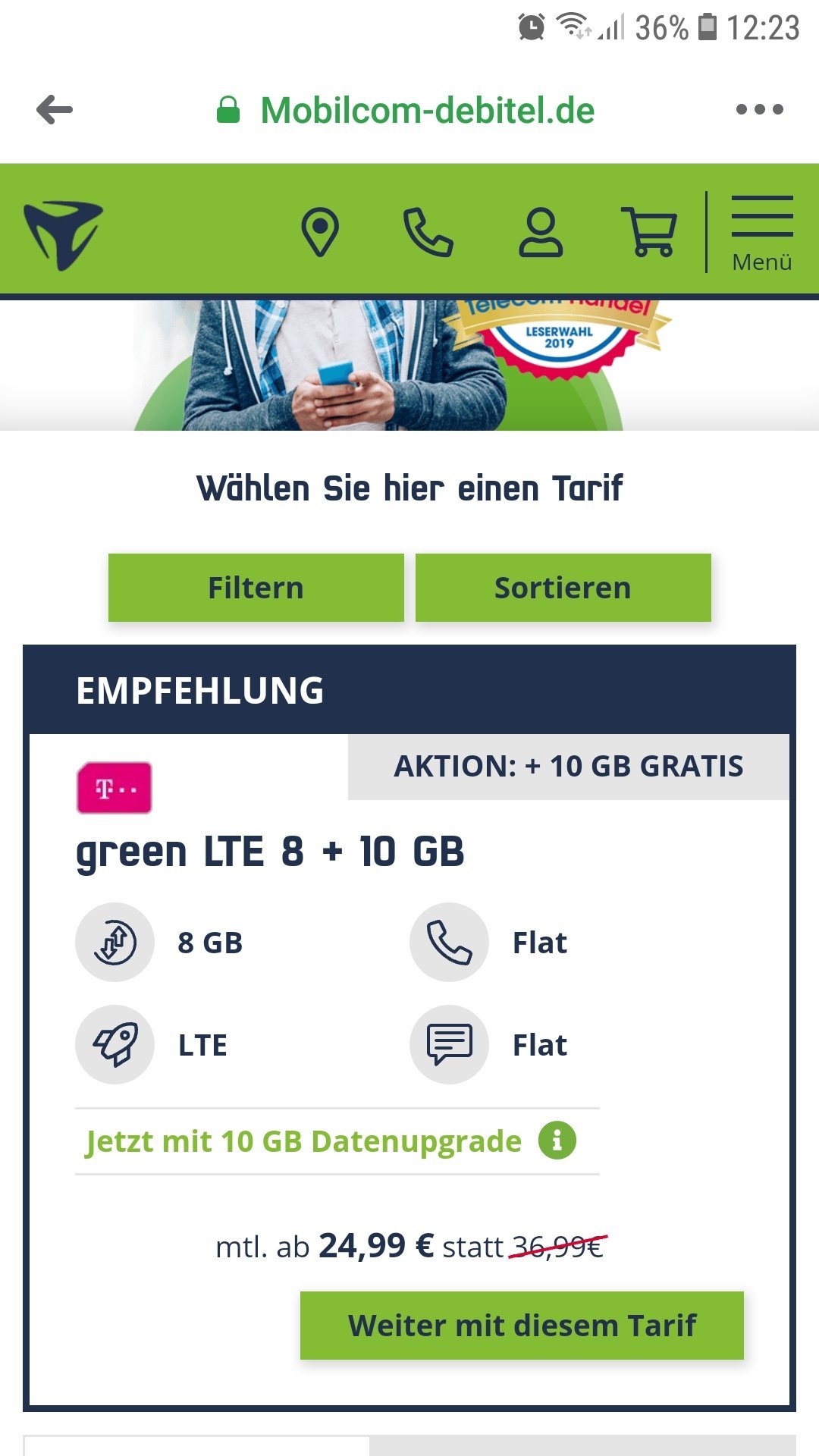
Task: Open the three-dot browser menu
Action: pos(759,110)
